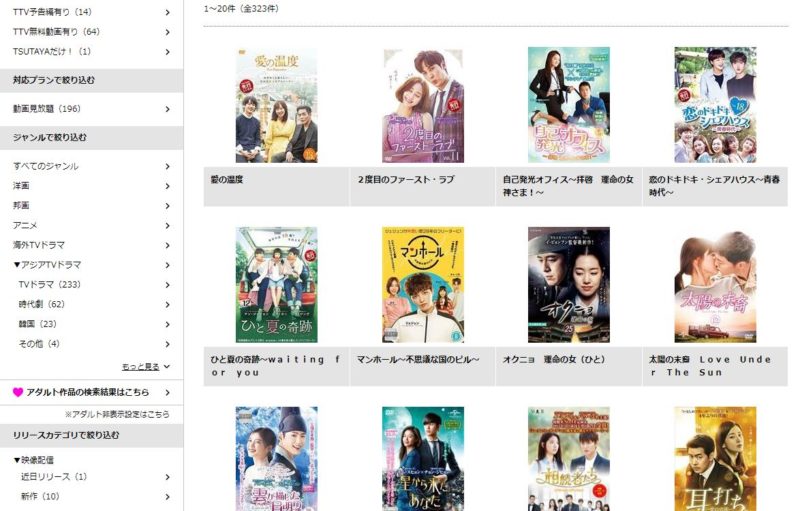Open オクニョ 運命の女 card
The width and height of the screenshot is (800, 511).
click(x=568, y=285)
